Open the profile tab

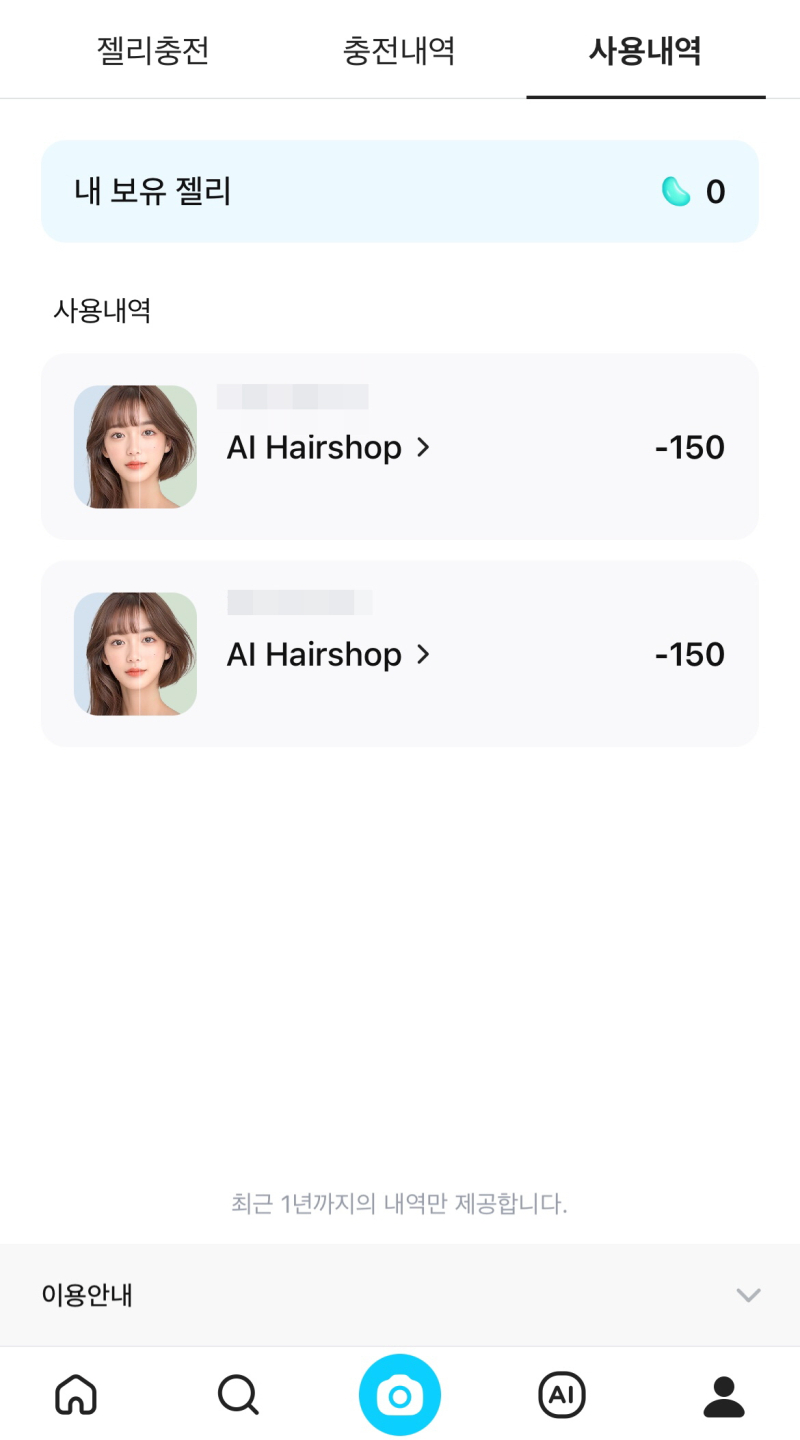coord(724,1395)
